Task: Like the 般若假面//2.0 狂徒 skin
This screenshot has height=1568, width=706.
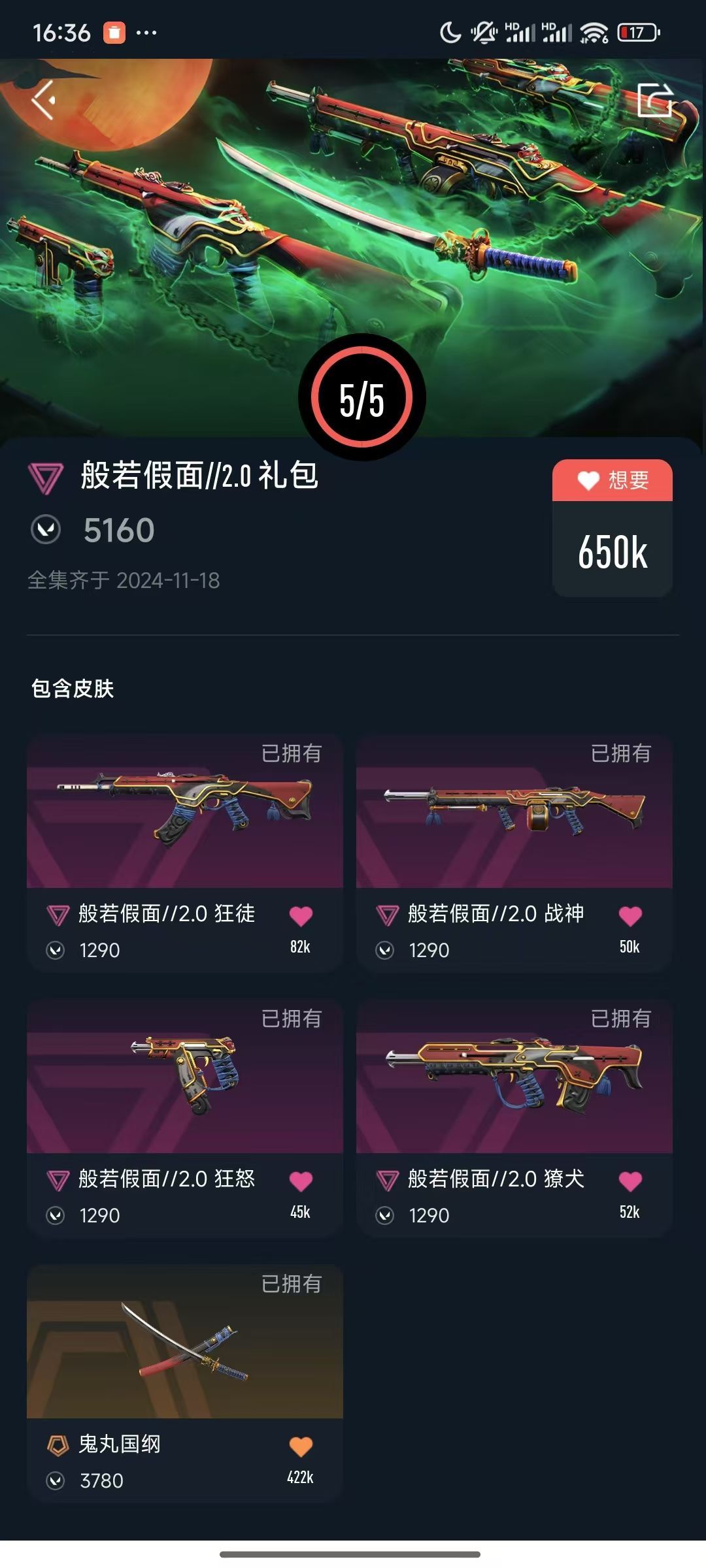Action: (x=301, y=916)
